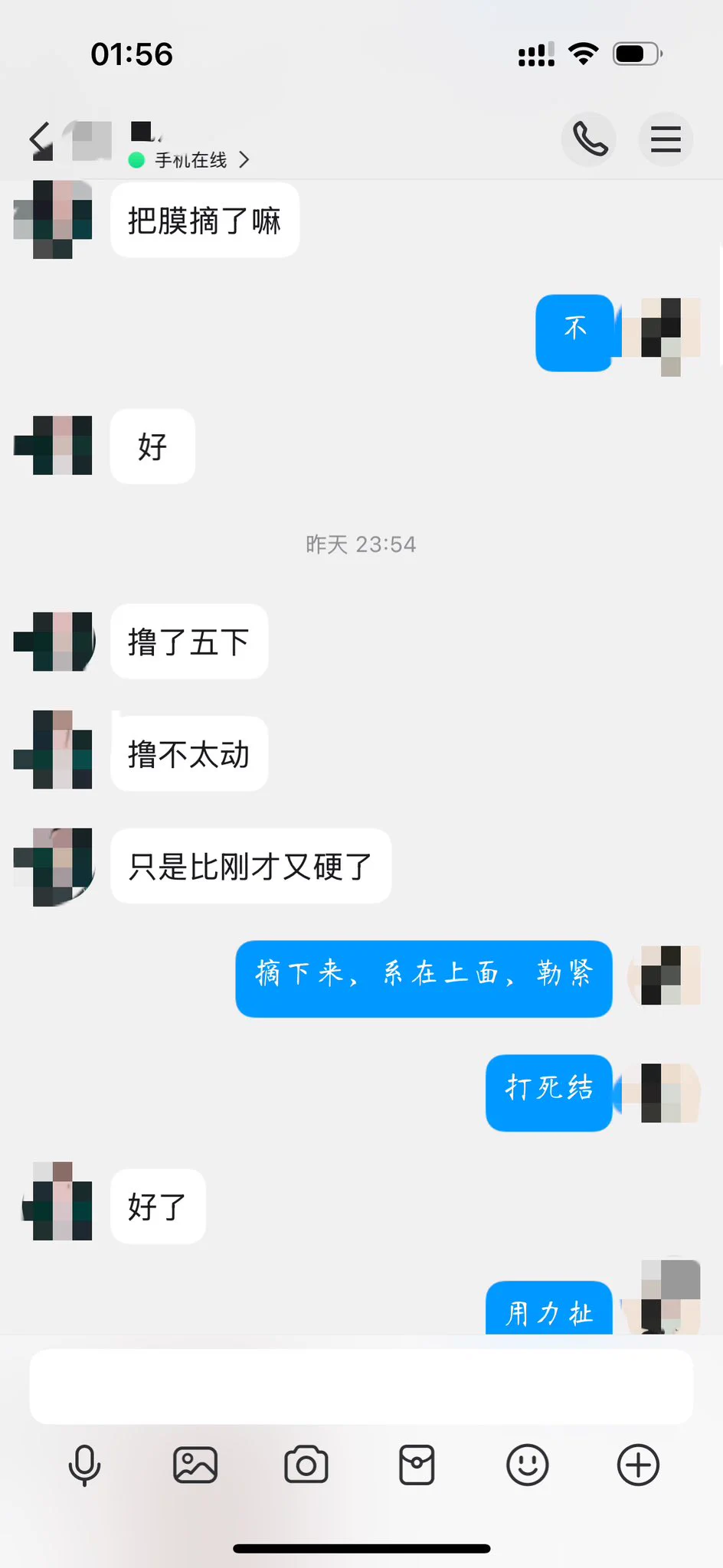Open the photo gallery picker

pyautogui.click(x=195, y=1465)
